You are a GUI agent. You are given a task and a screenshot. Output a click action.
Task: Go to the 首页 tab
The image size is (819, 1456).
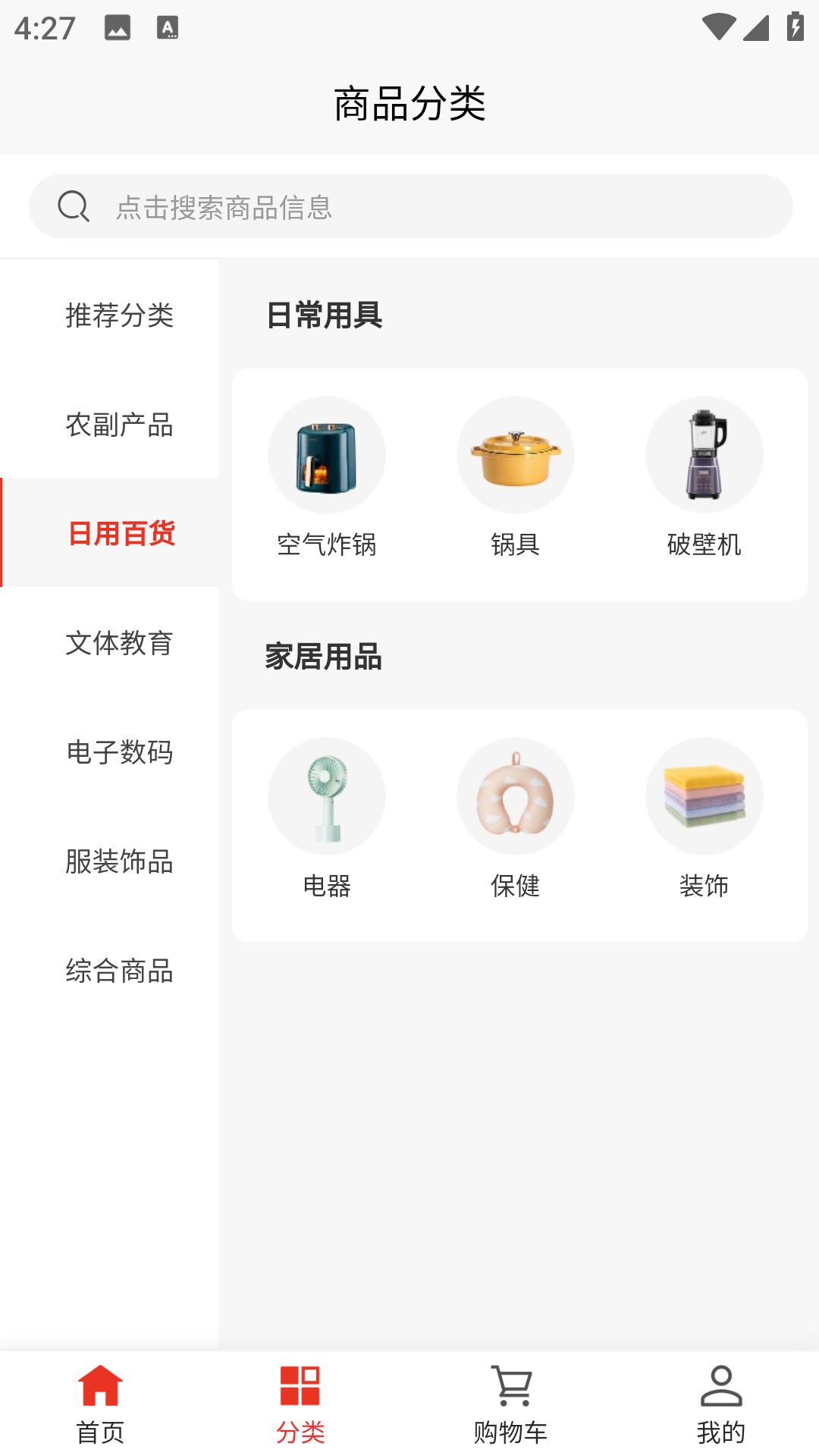point(100,1403)
